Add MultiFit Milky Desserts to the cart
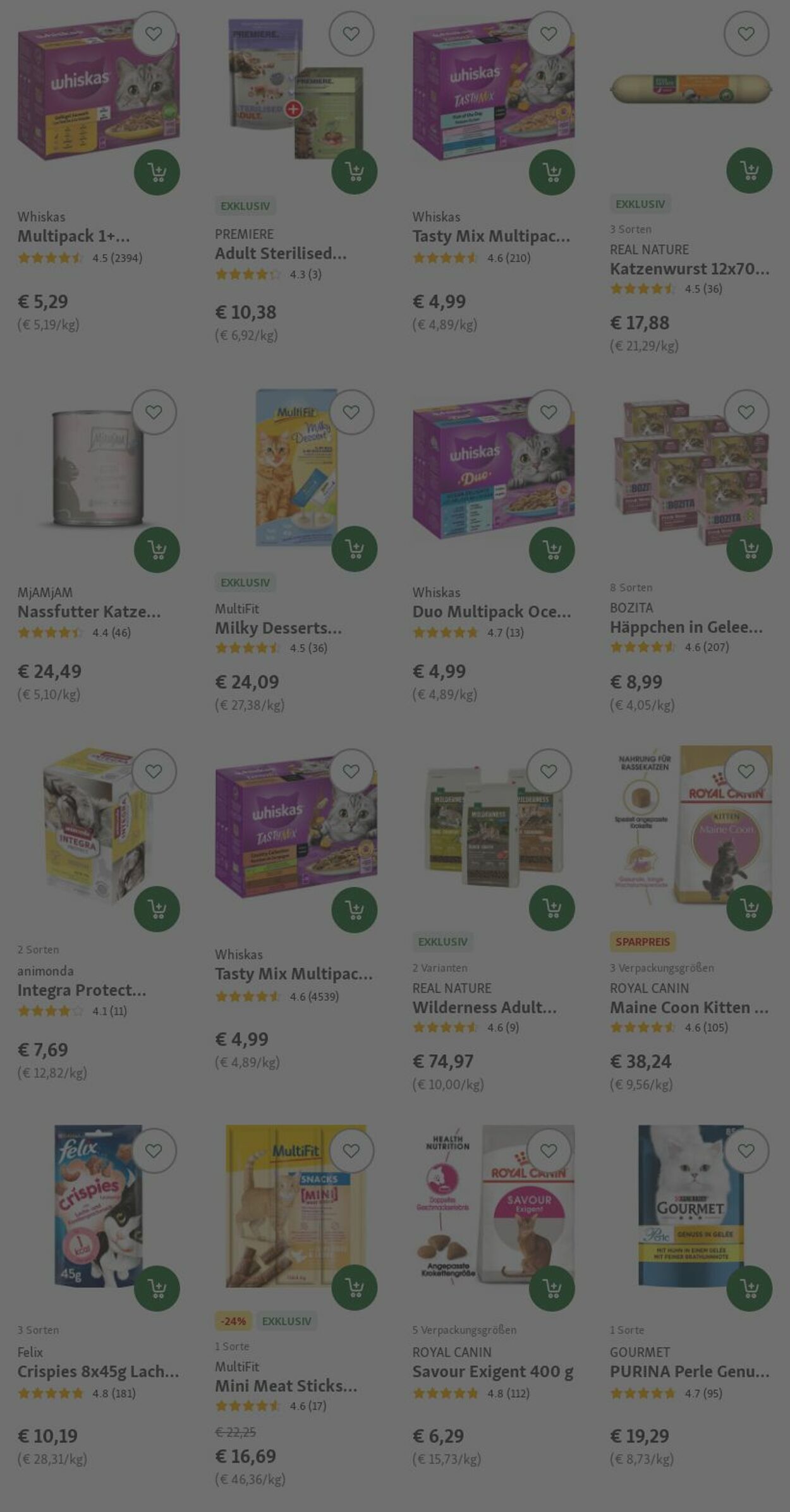790x1512 pixels. tap(354, 549)
